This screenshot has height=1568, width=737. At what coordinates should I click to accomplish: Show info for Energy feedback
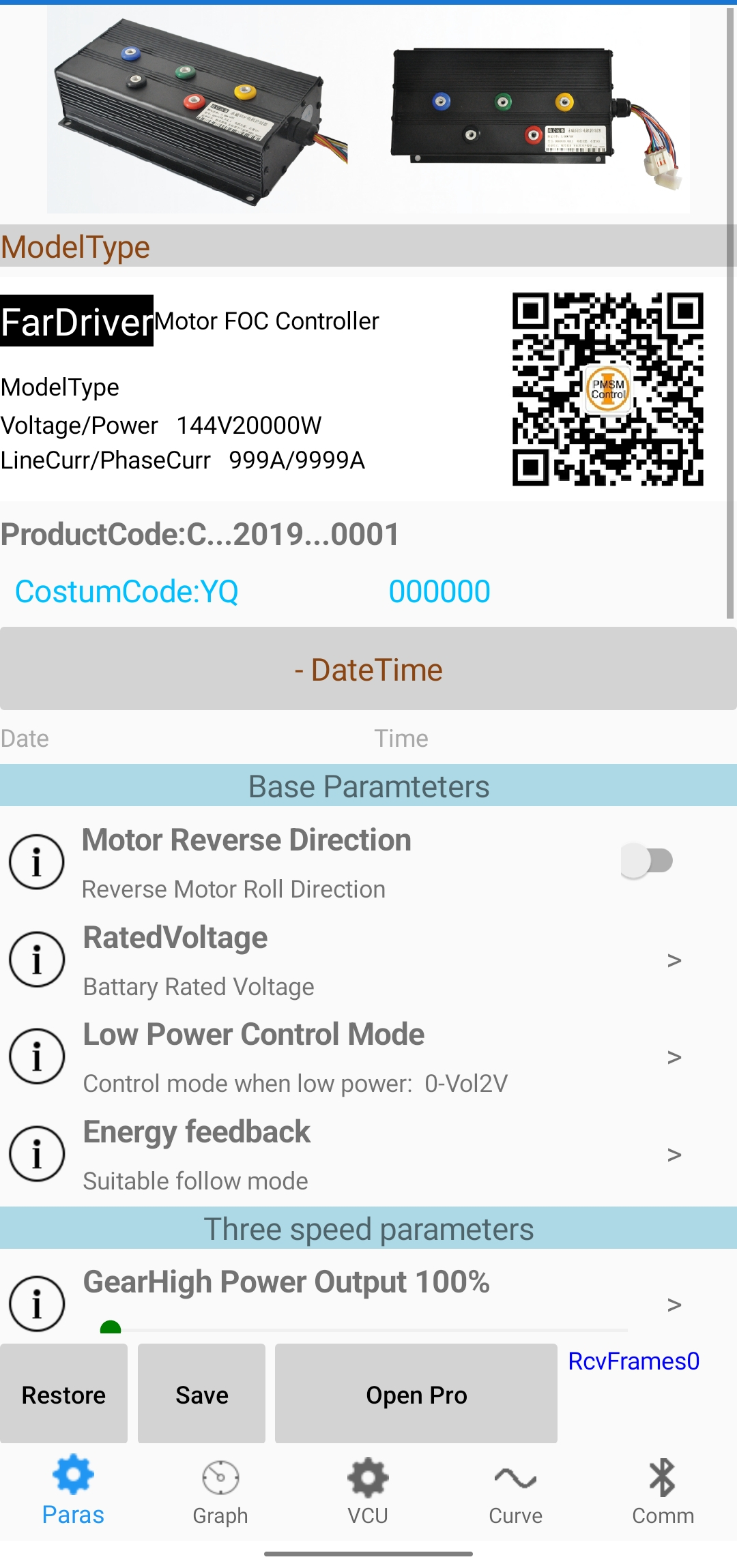[37, 1154]
